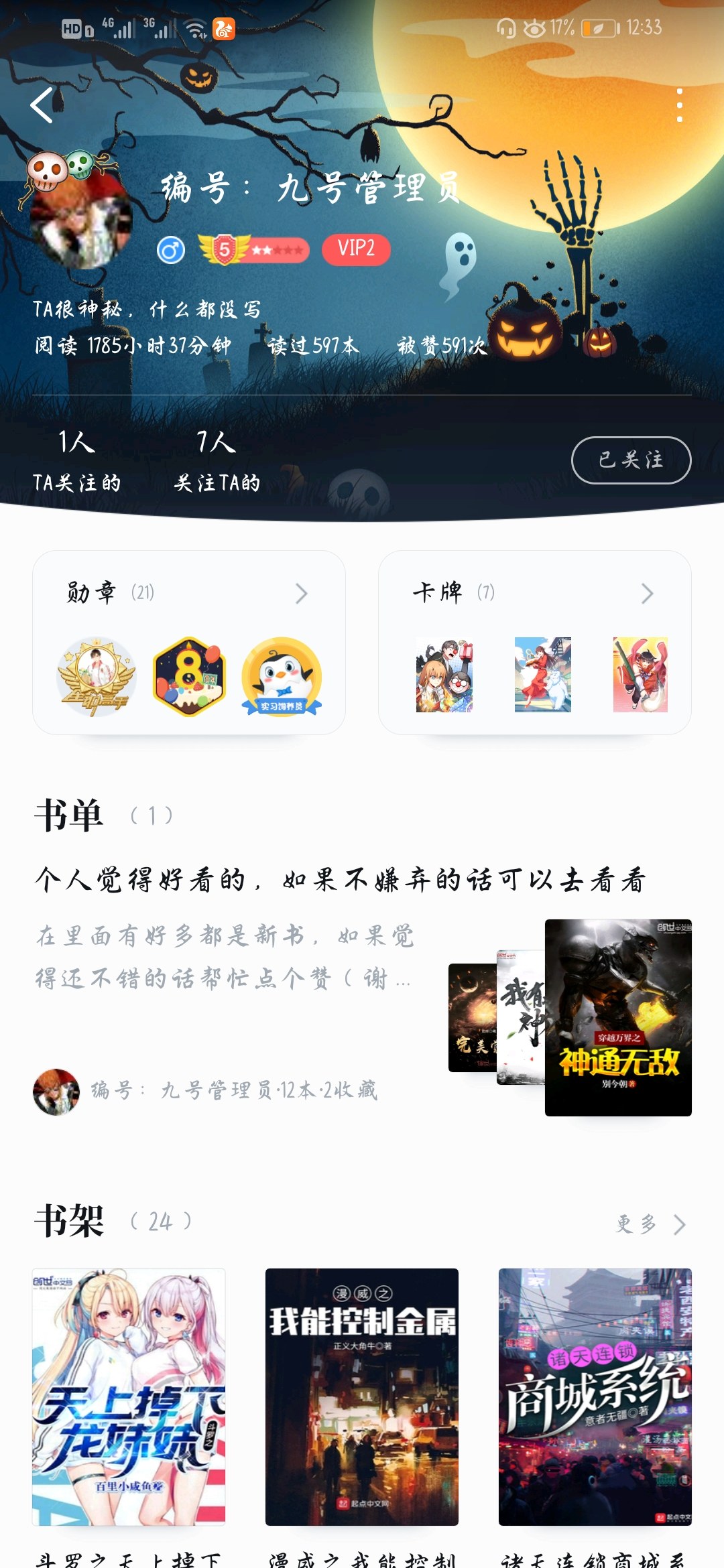View the 7人 关注TA的 followers
Viewport: 724px width, 1568px height.
pos(217,460)
